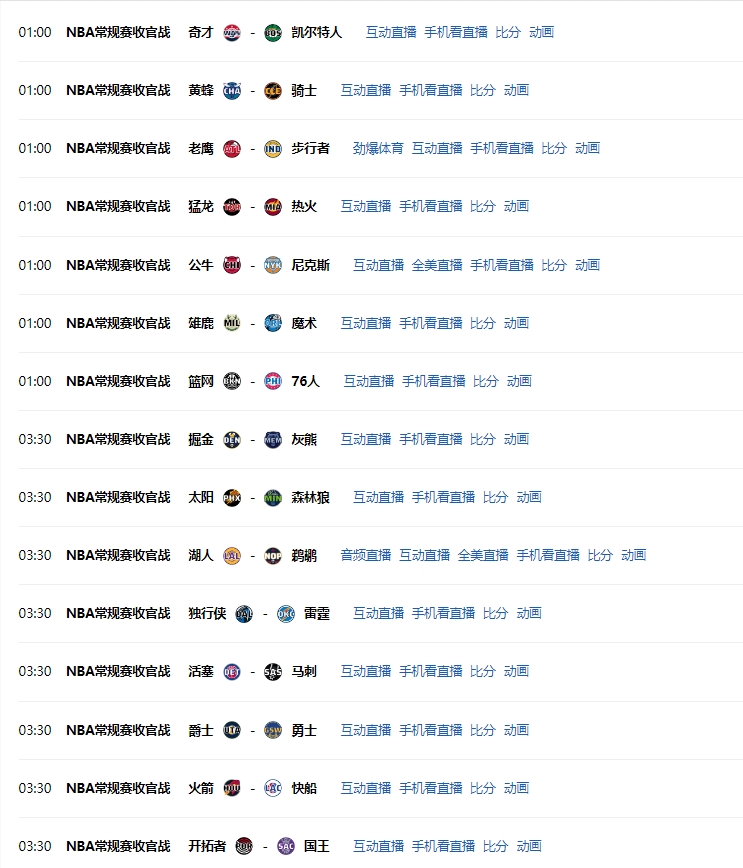Open 动画 for 独行侠 vs 雷霆
The height and width of the screenshot is (868, 743).
coord(529,613)
